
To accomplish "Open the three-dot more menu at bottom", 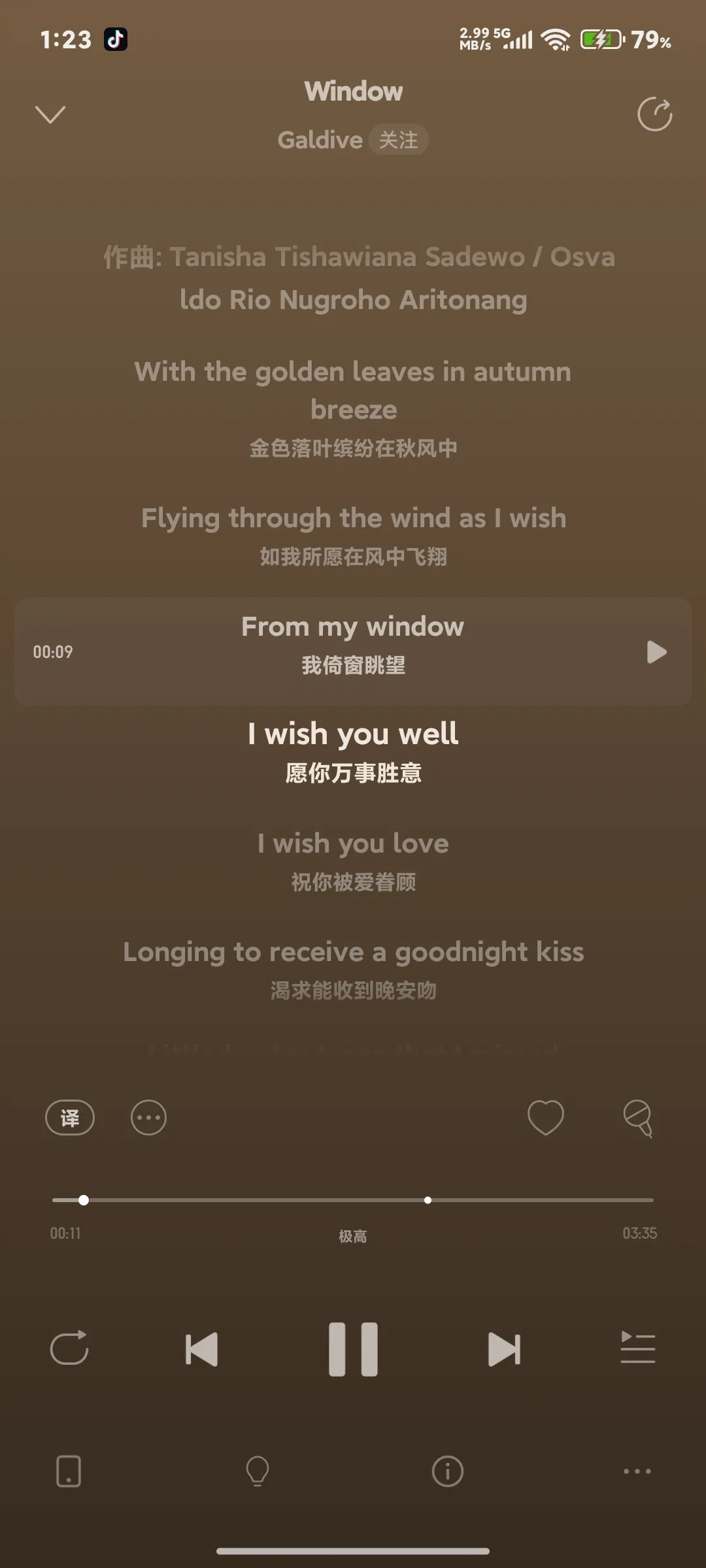I will pos(637,1471).
